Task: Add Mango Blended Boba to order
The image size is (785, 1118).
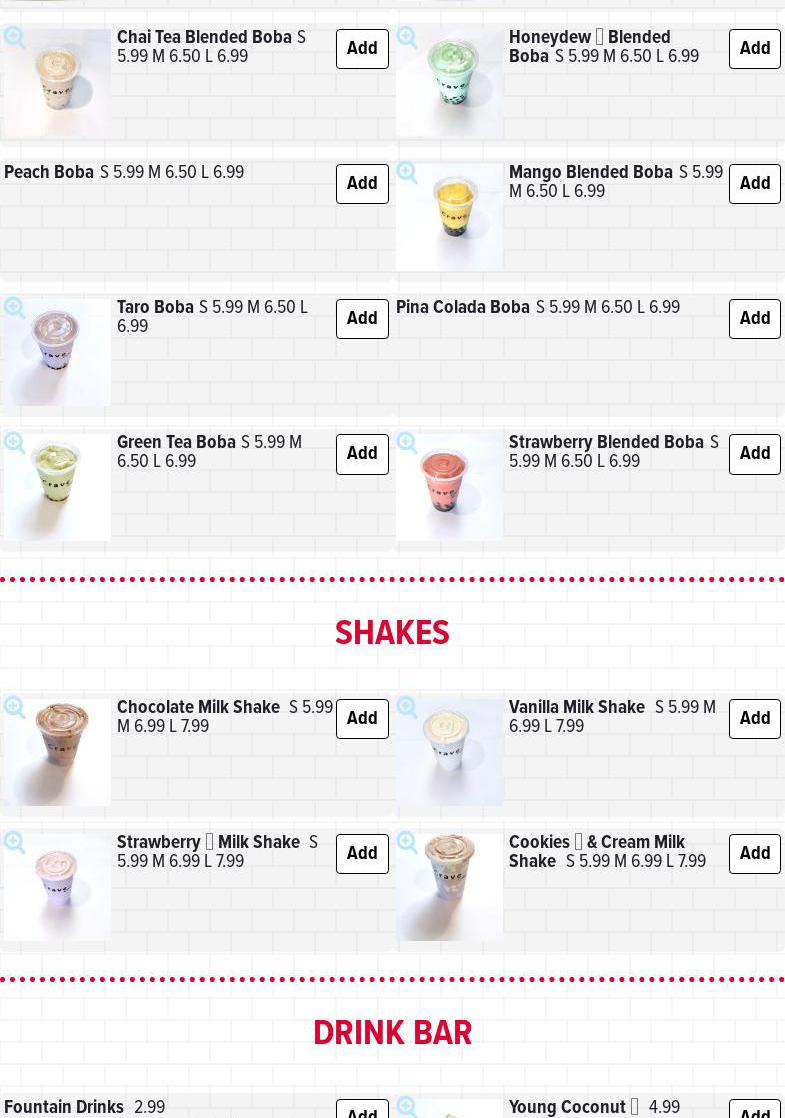Action: pos(754,184)
